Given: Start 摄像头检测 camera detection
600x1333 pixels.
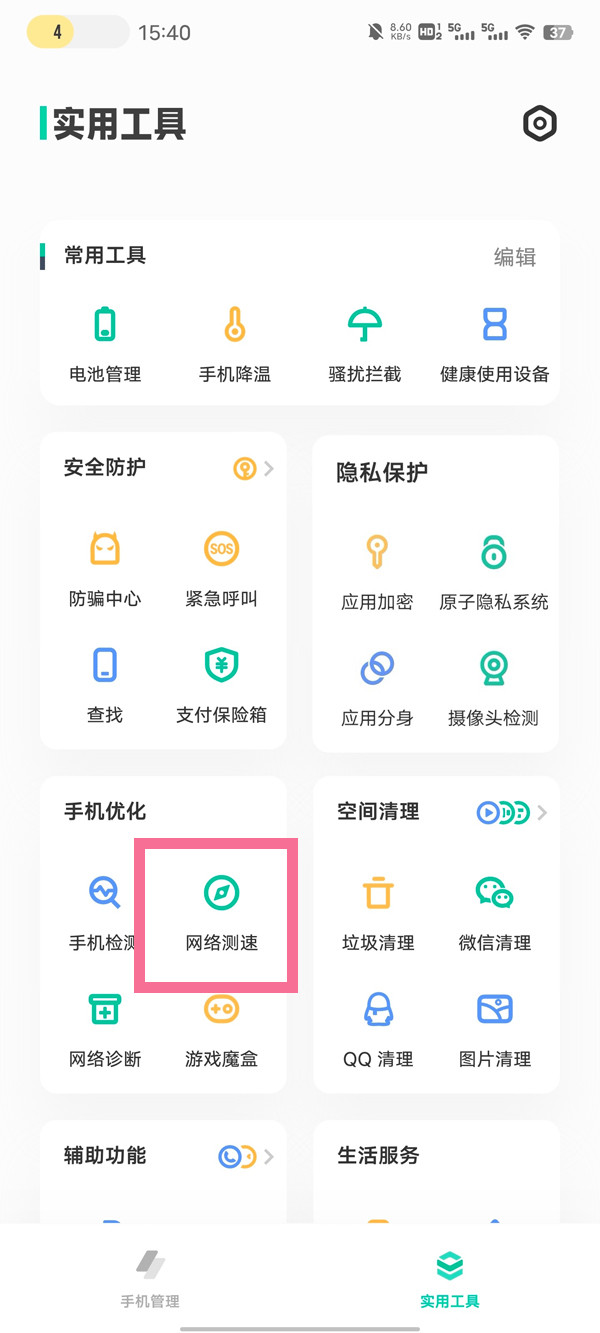Looking at the screenshot, I should pyautogui.click(x=494, y=688).
